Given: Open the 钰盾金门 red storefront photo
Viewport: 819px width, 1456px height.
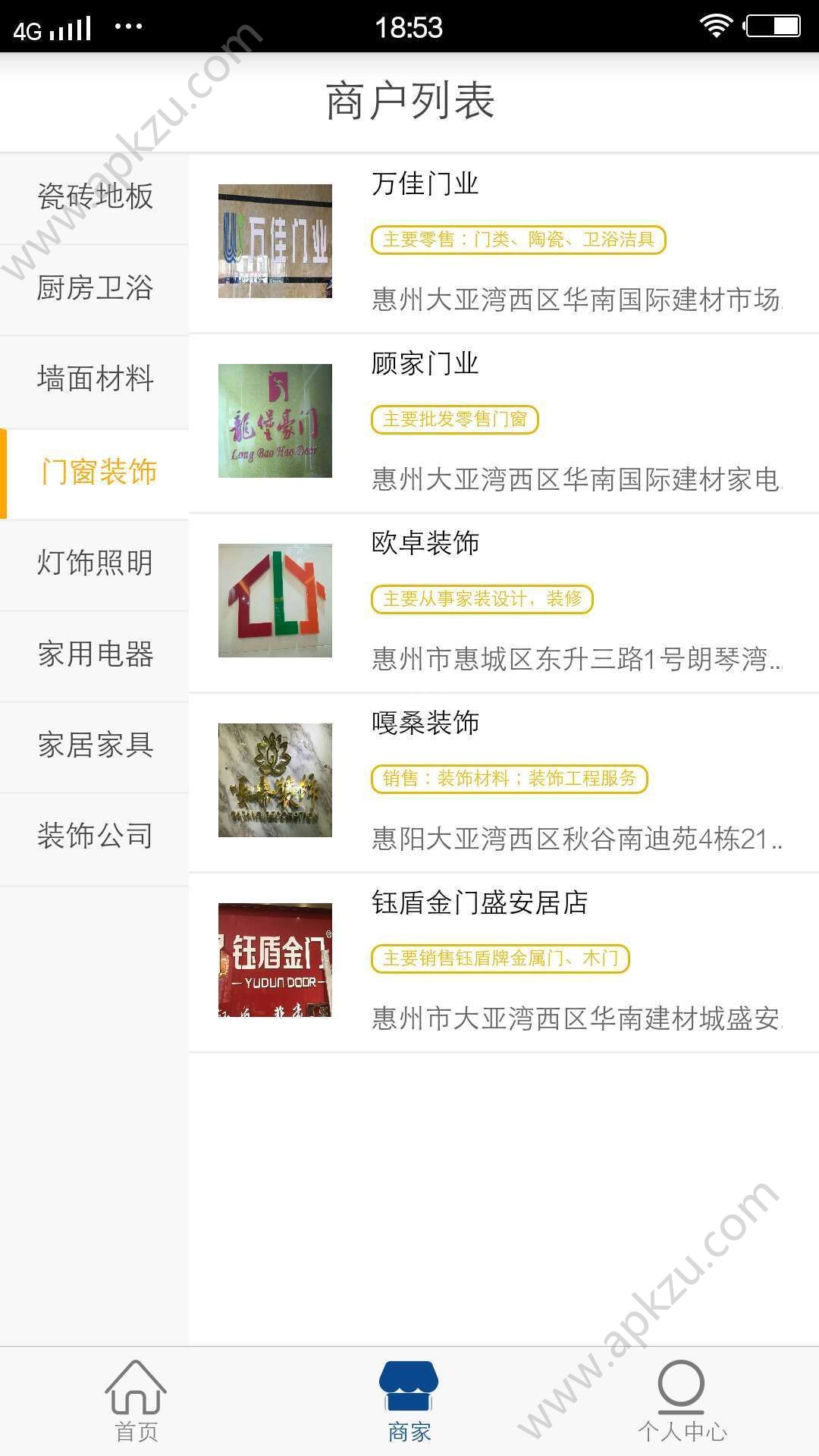Looking at the screenshot, I should click(275, 963).
